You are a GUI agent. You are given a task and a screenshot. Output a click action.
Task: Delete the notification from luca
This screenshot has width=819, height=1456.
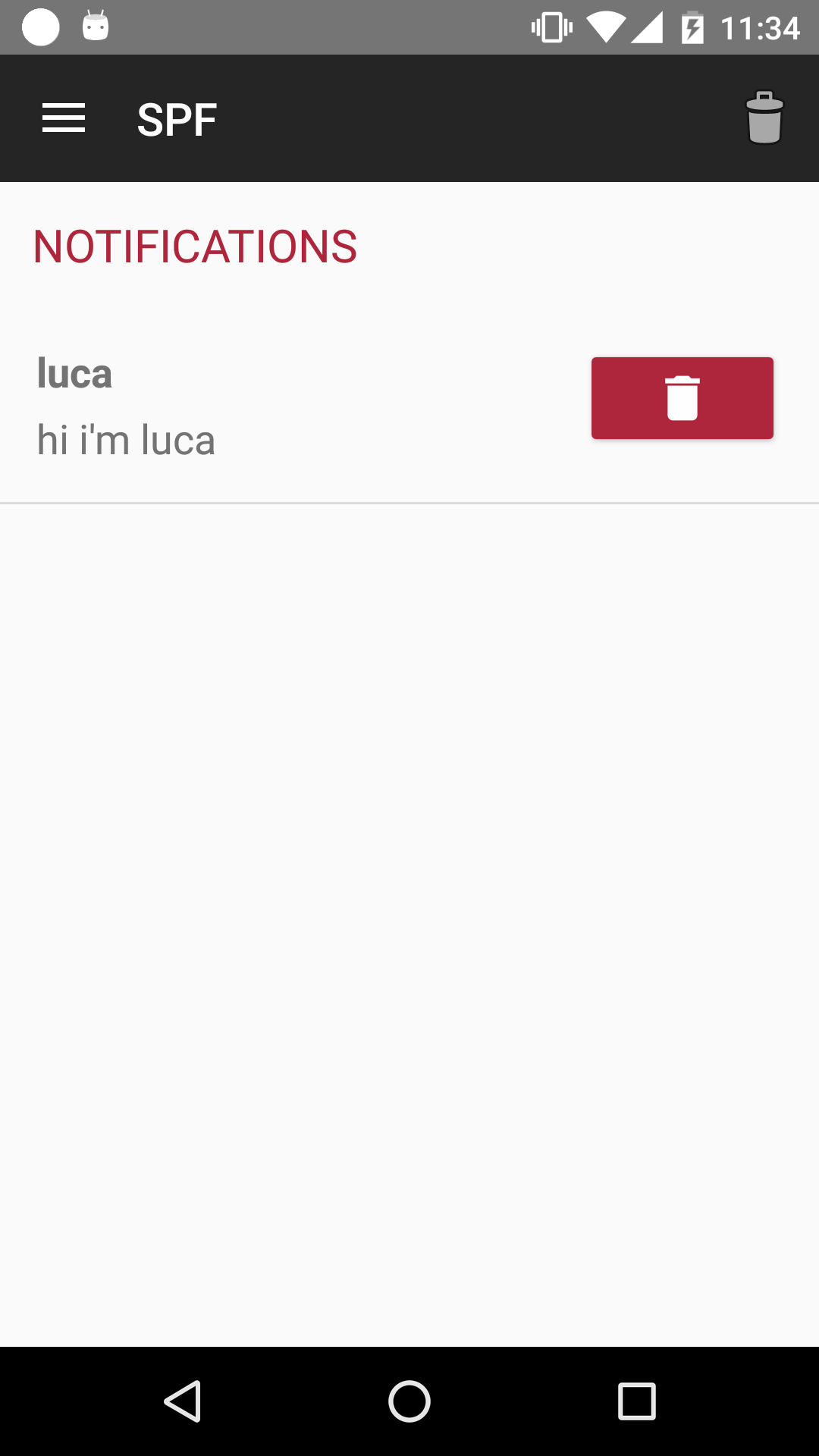tap(682, 398)
